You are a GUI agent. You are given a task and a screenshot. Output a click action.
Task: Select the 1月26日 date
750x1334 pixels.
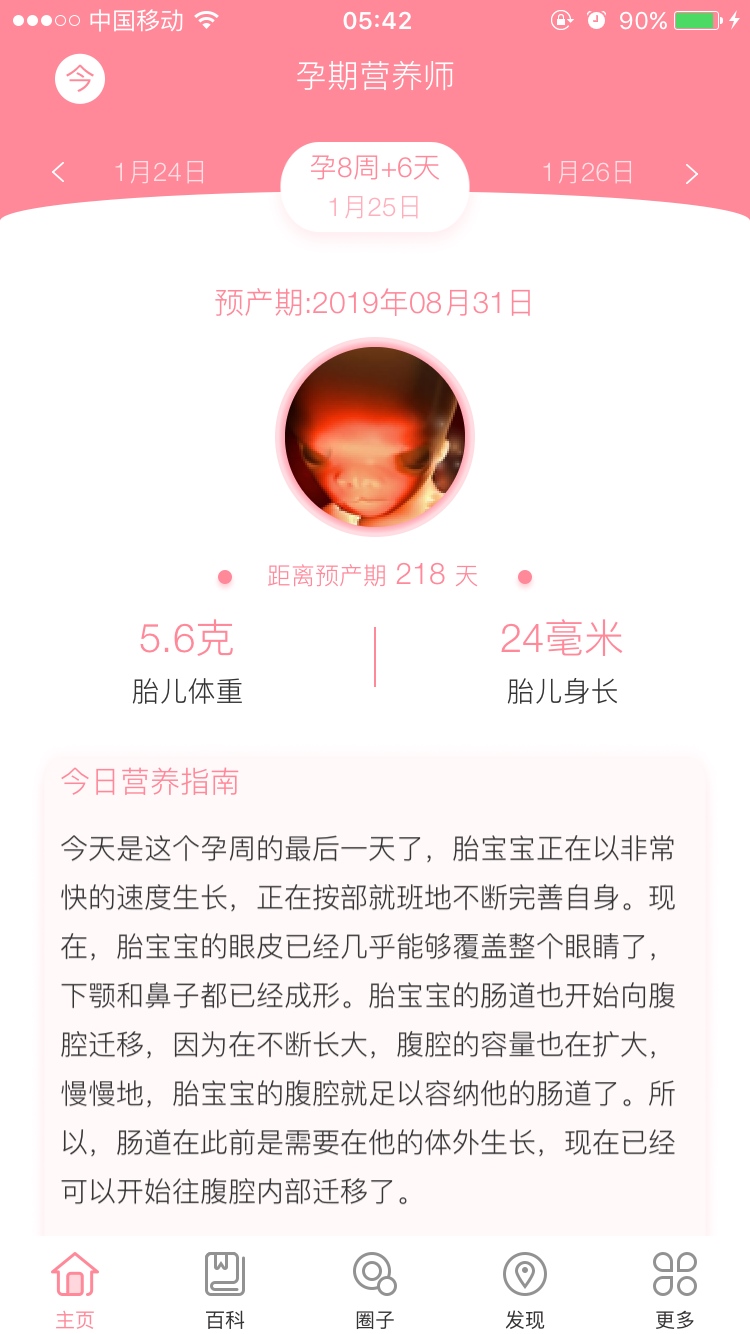pos(588,172)
